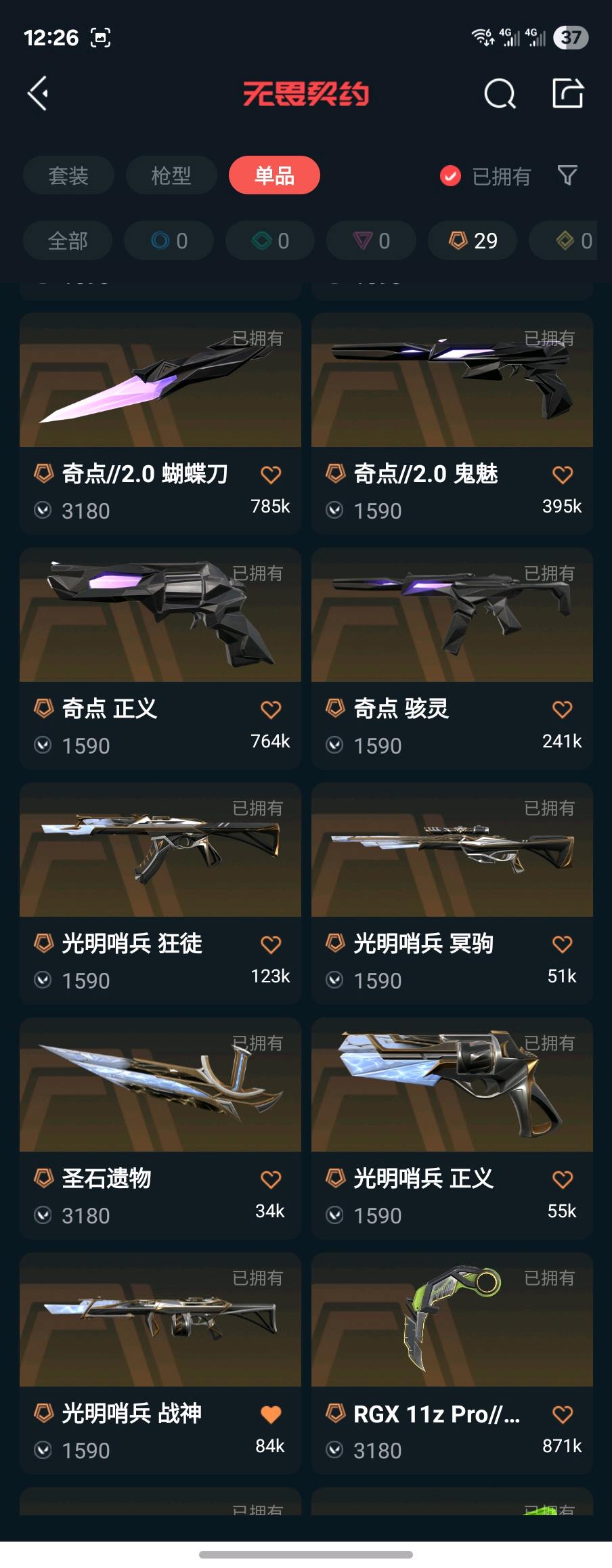The height and width of the screenshot is (1568, 612).
Task: Tap the share icon in header
Action: tap(567, 93)
